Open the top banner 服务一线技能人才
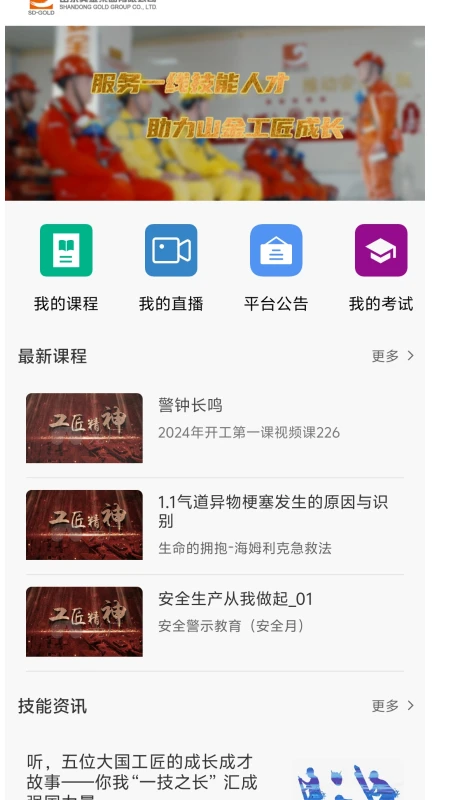The height and width of the screenshot is (800, 450). click(215, 113)
